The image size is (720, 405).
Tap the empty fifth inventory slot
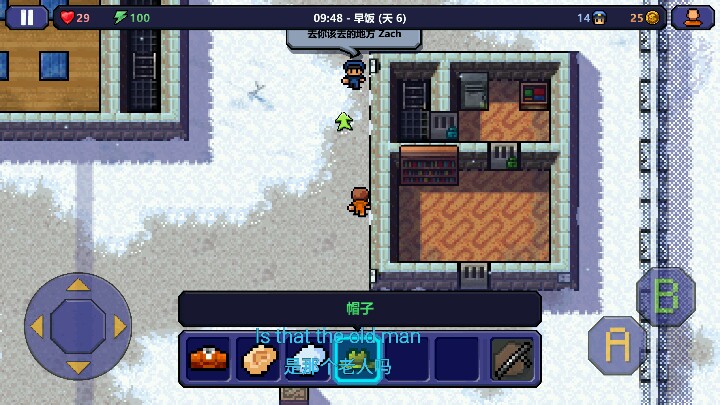tap(457, 358)
